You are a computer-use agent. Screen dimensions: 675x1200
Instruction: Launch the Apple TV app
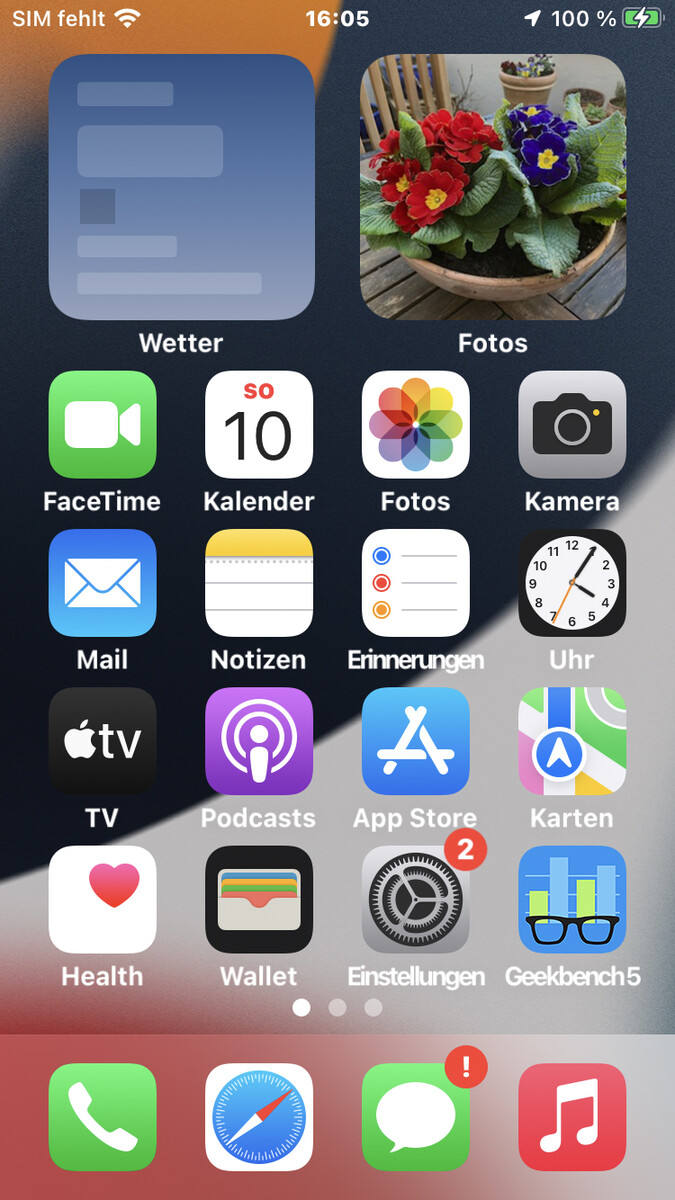tap(102, 741)
